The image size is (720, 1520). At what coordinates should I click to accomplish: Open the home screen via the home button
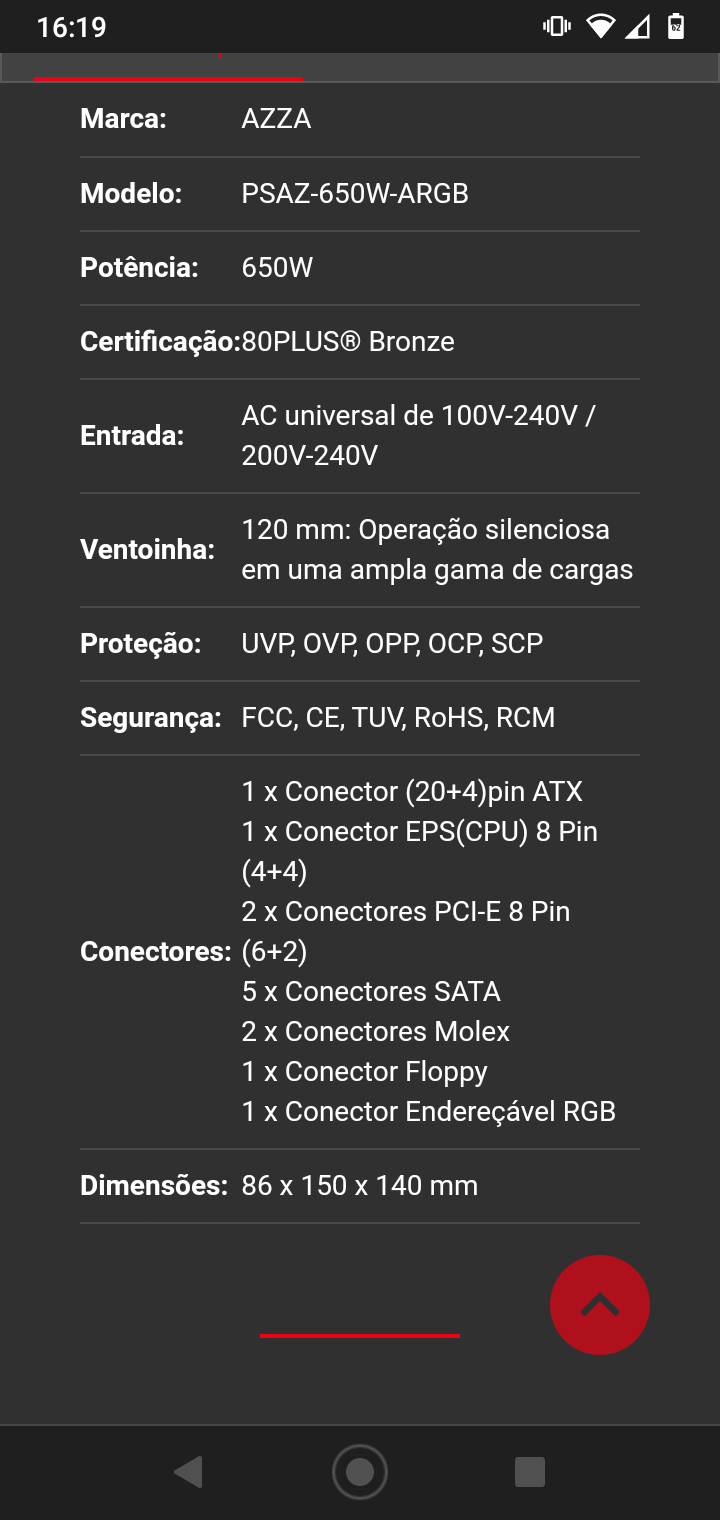coord(360,1472)
